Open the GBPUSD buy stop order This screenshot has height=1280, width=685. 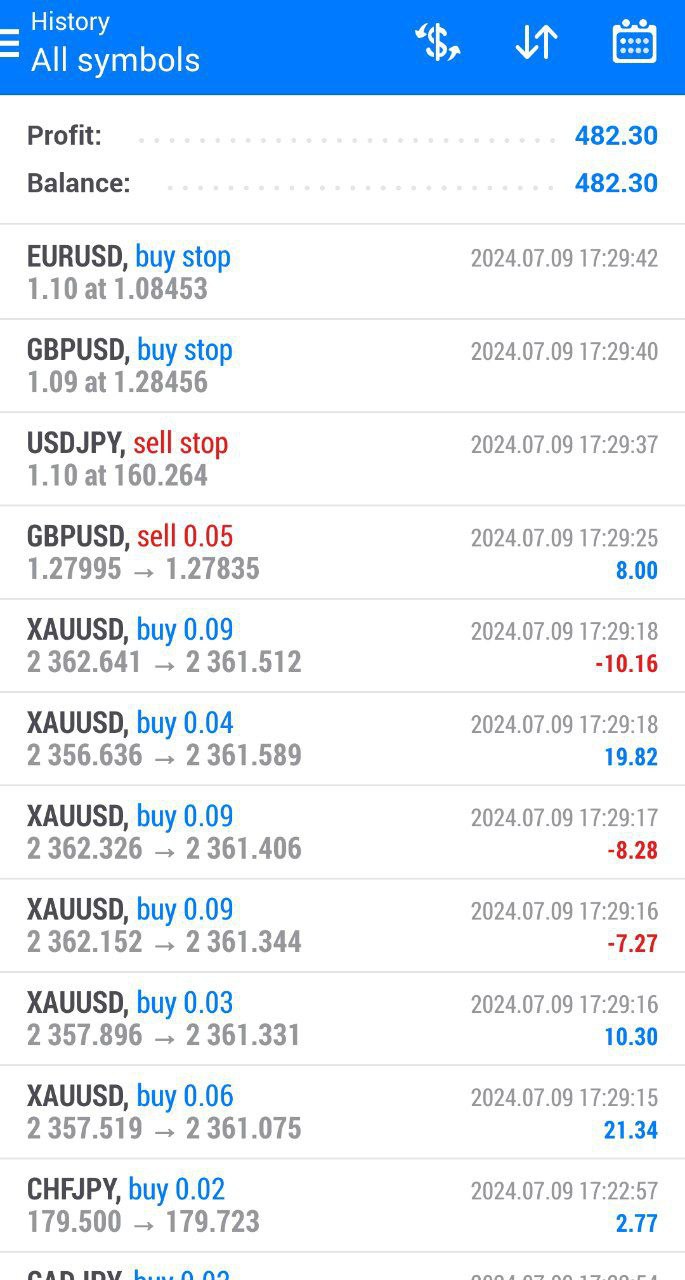342,366
